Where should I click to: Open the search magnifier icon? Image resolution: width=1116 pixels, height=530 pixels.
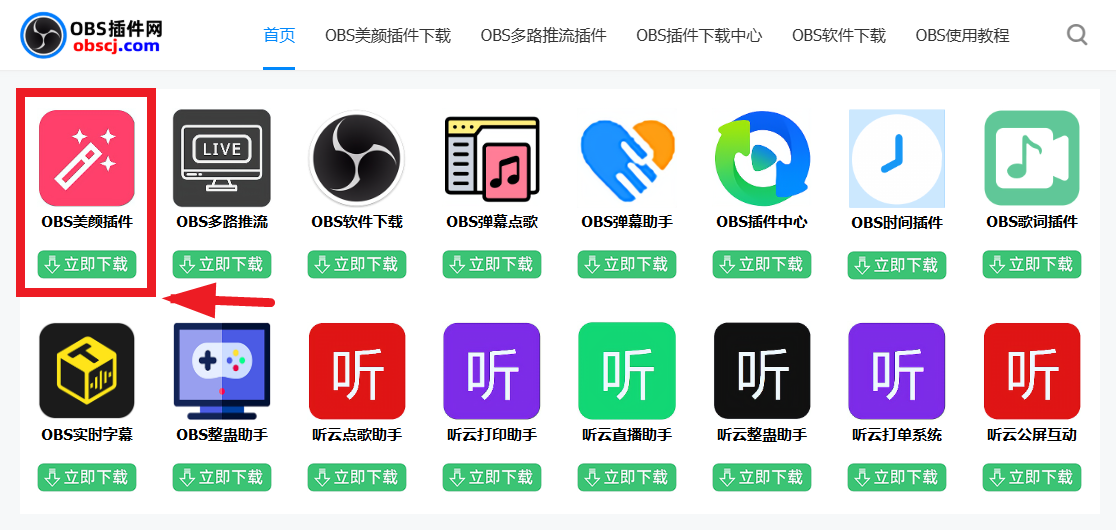coord(1077,35)
